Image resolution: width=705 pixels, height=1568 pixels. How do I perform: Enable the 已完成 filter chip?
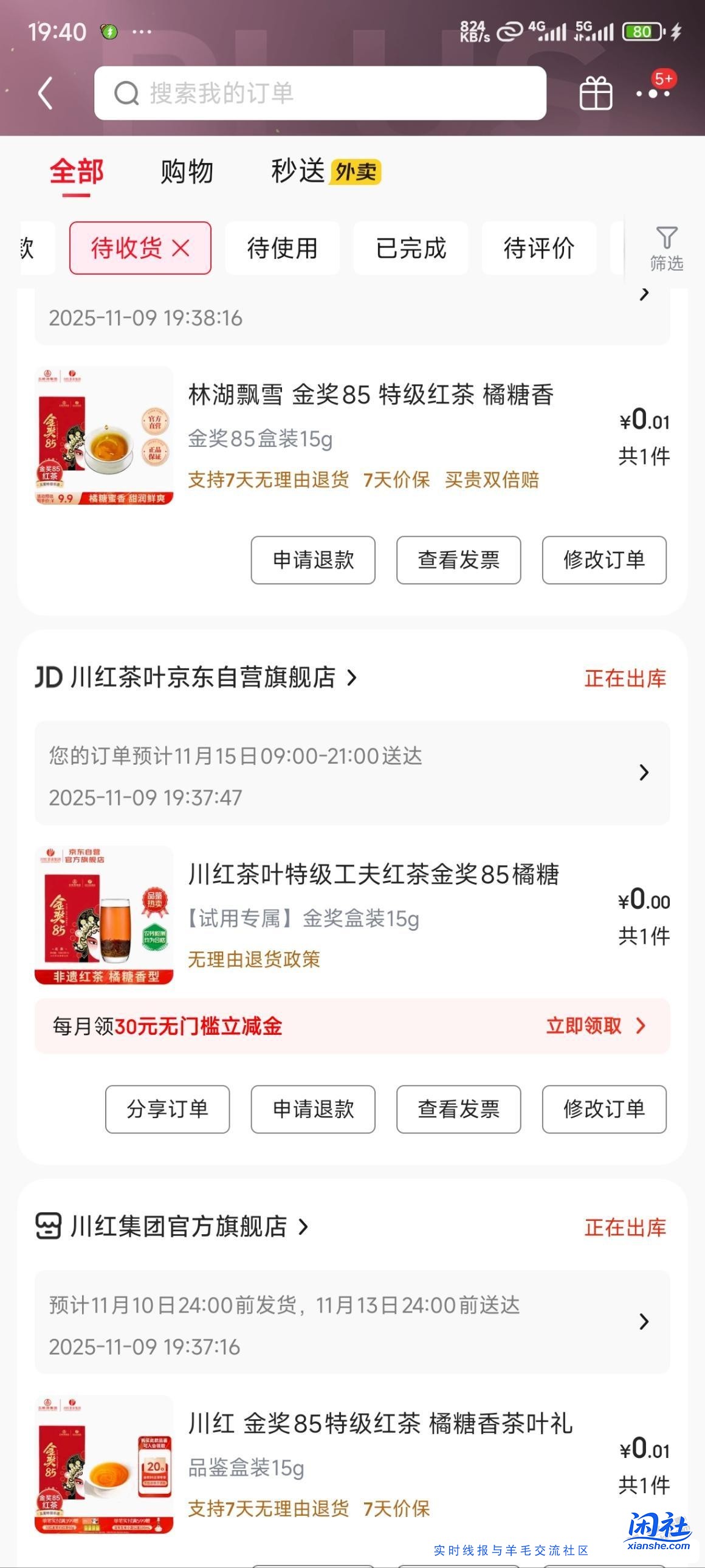click(410, 247)
